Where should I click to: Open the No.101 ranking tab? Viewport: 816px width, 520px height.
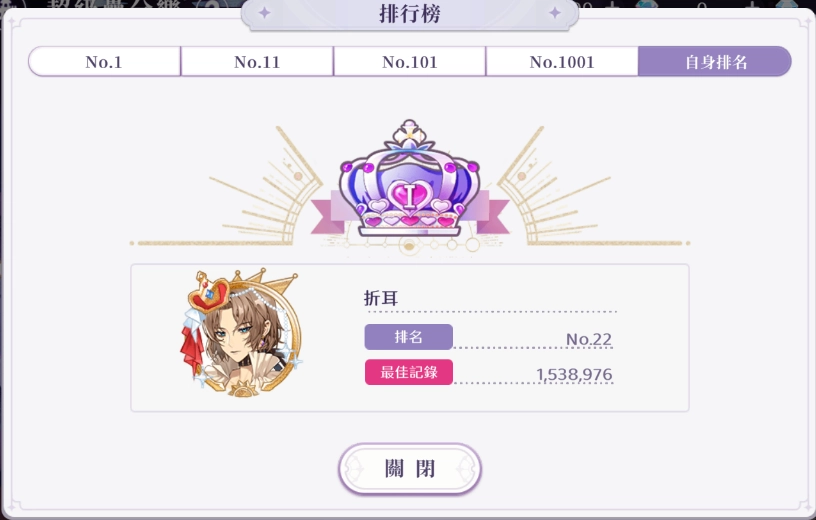coord(410,62)
